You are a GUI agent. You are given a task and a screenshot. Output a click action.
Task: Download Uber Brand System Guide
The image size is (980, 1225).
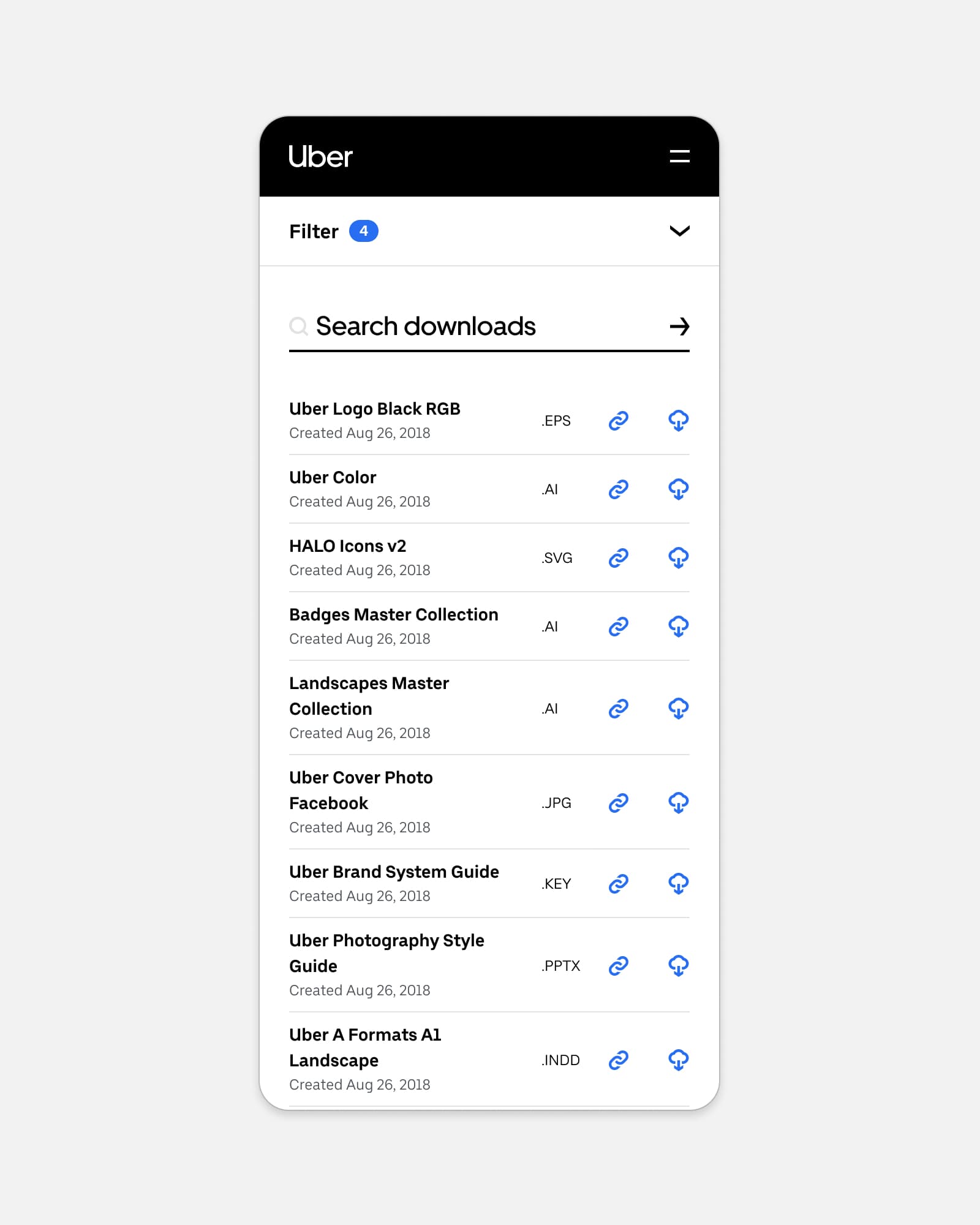[x=678, y=884]
